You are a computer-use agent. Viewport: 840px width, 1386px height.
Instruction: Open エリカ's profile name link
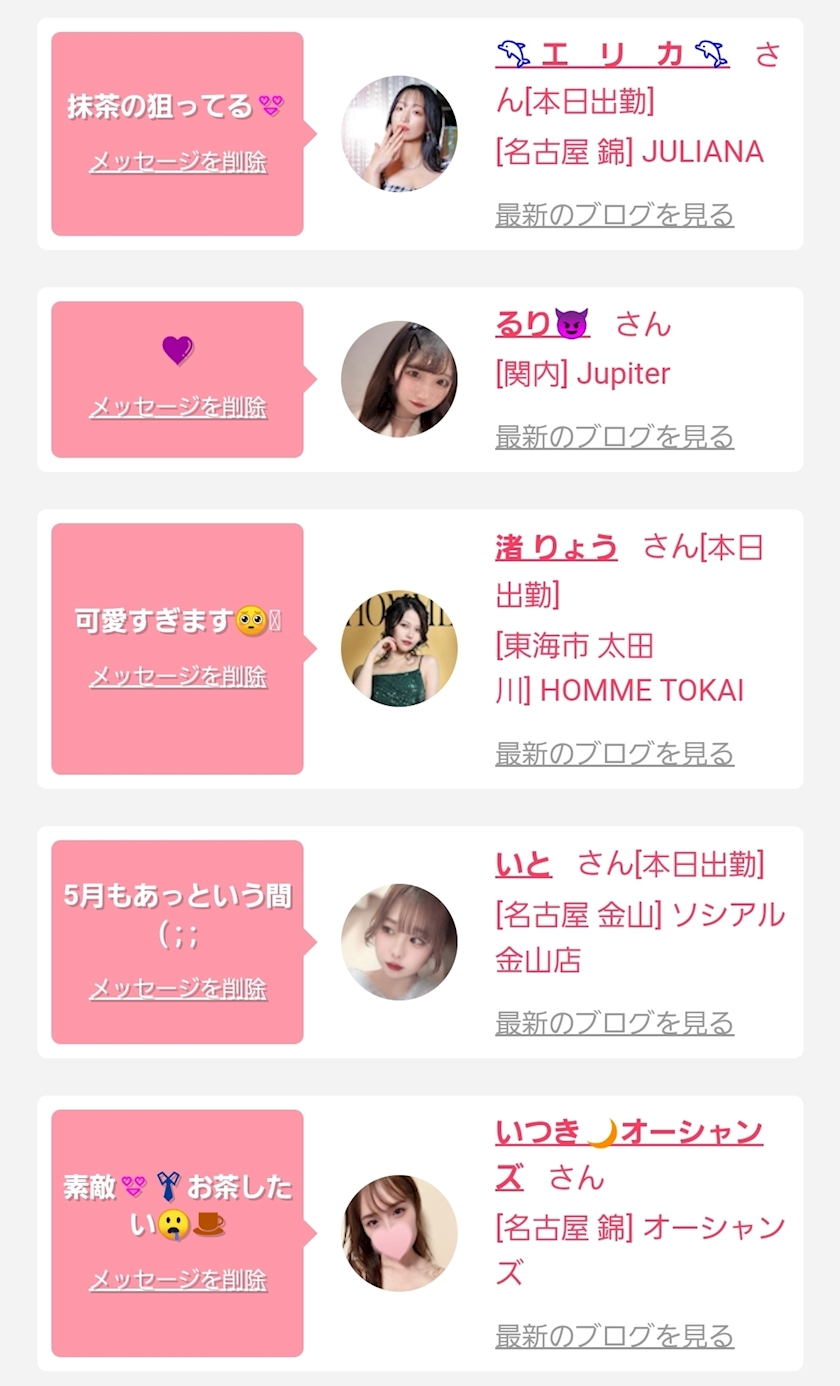[x=612, y=54]
